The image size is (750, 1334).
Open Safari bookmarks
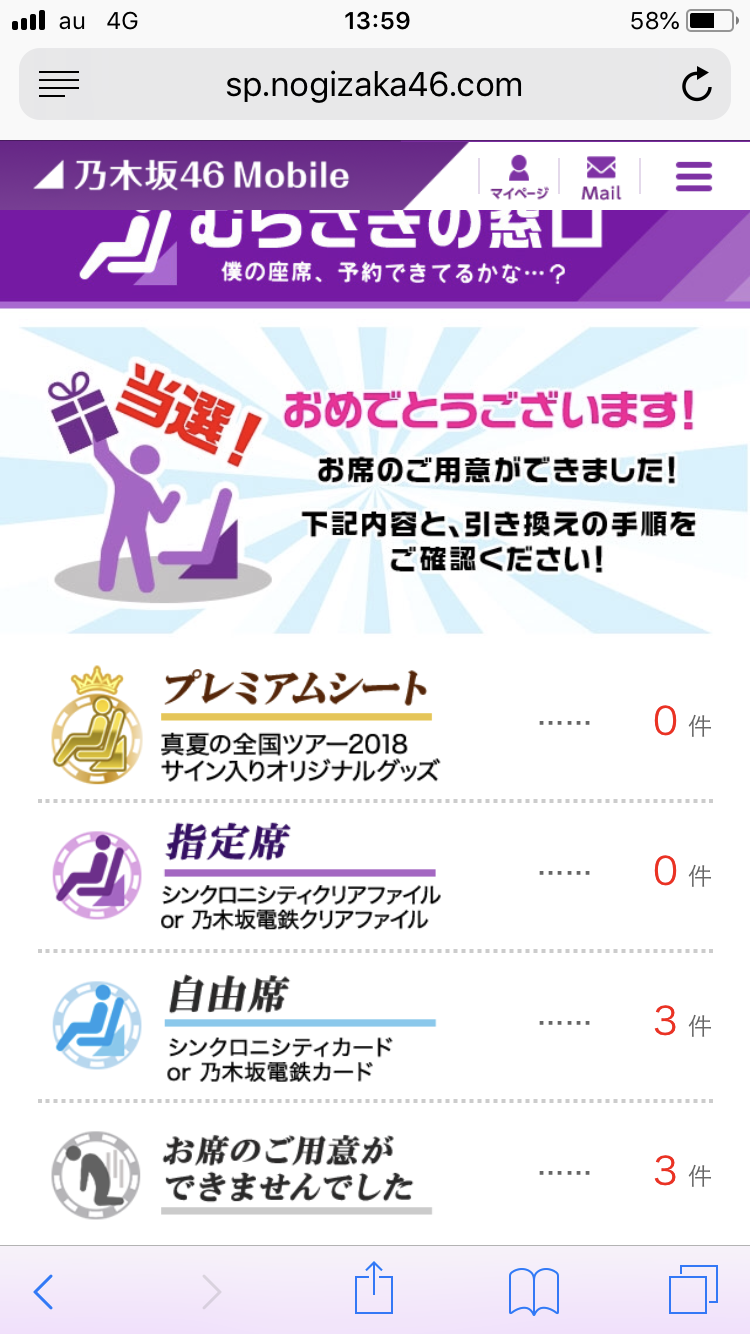pos(534,1291)
